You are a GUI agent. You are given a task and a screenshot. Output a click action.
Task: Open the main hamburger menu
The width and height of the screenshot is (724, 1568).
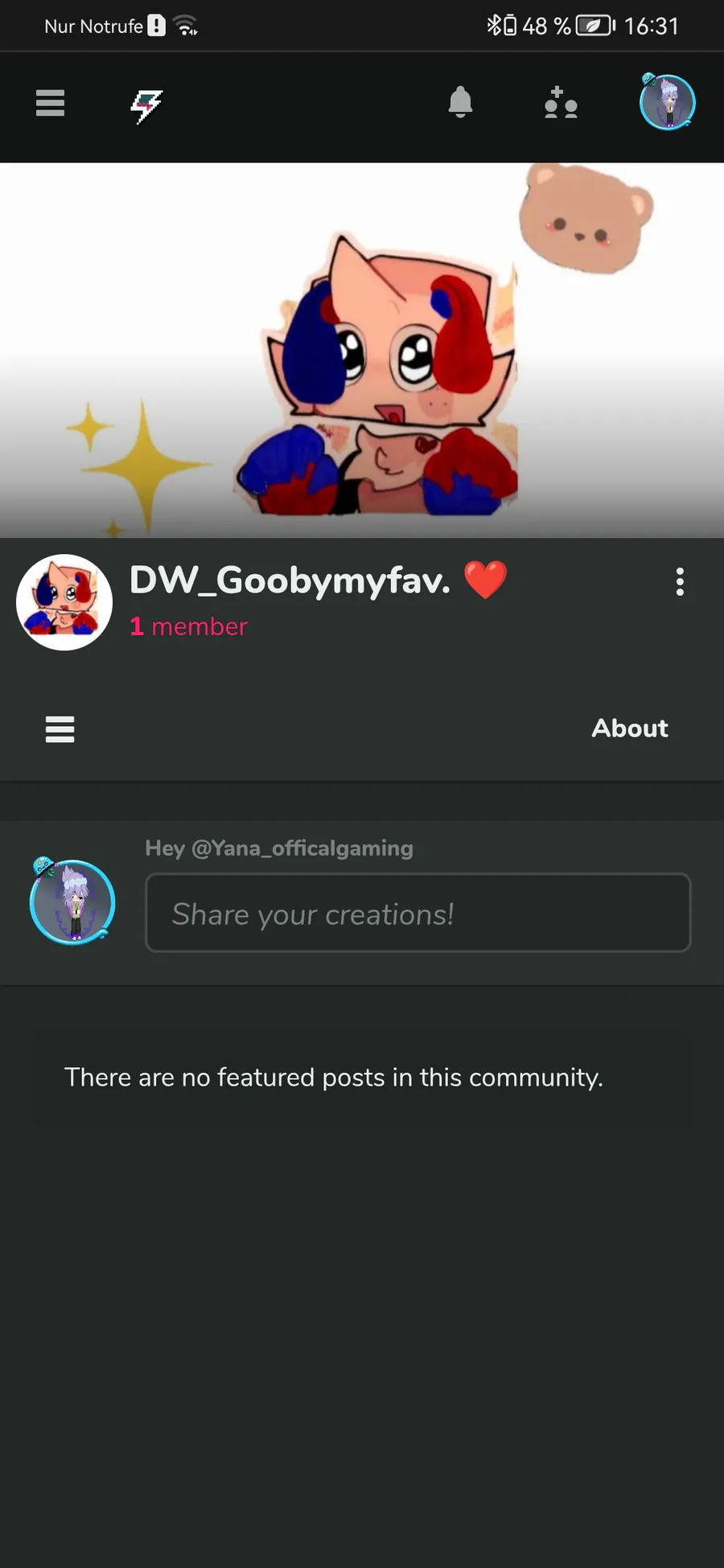(50, 104)
